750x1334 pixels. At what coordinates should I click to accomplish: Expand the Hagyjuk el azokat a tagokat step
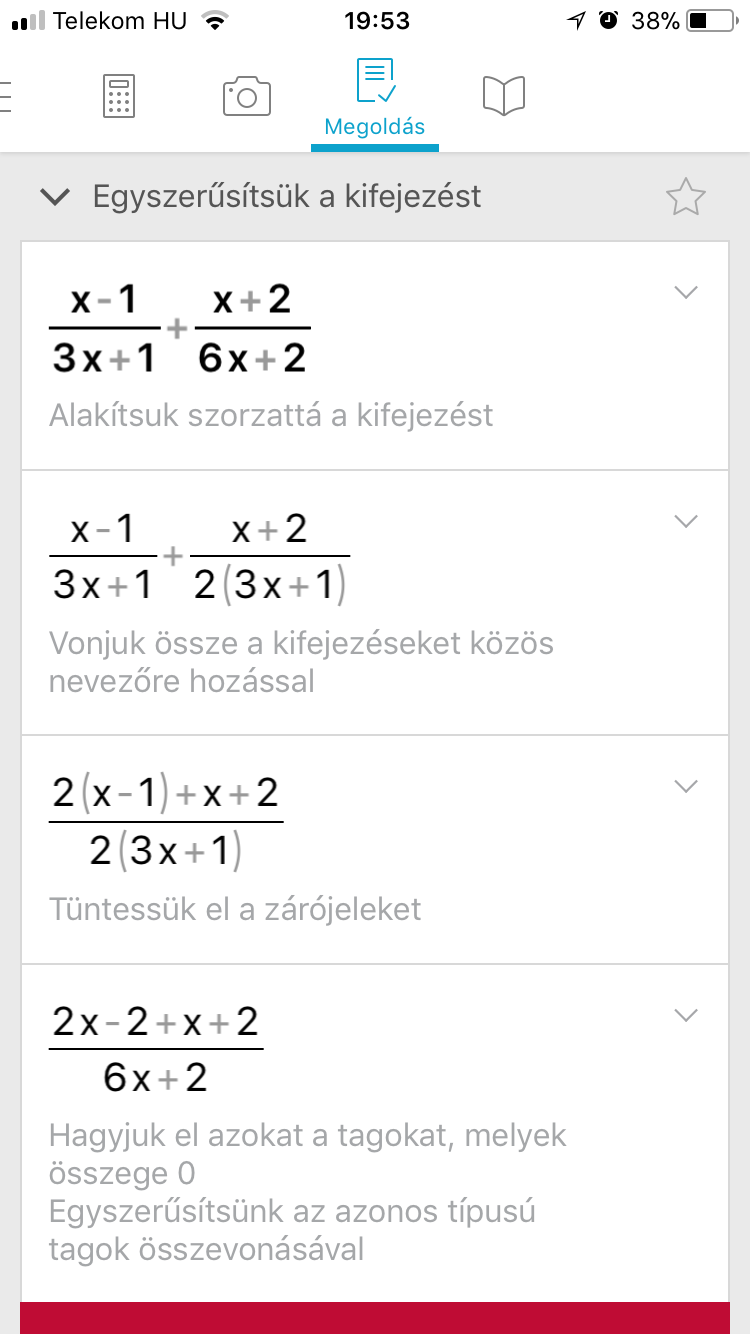coord(685,1015)
